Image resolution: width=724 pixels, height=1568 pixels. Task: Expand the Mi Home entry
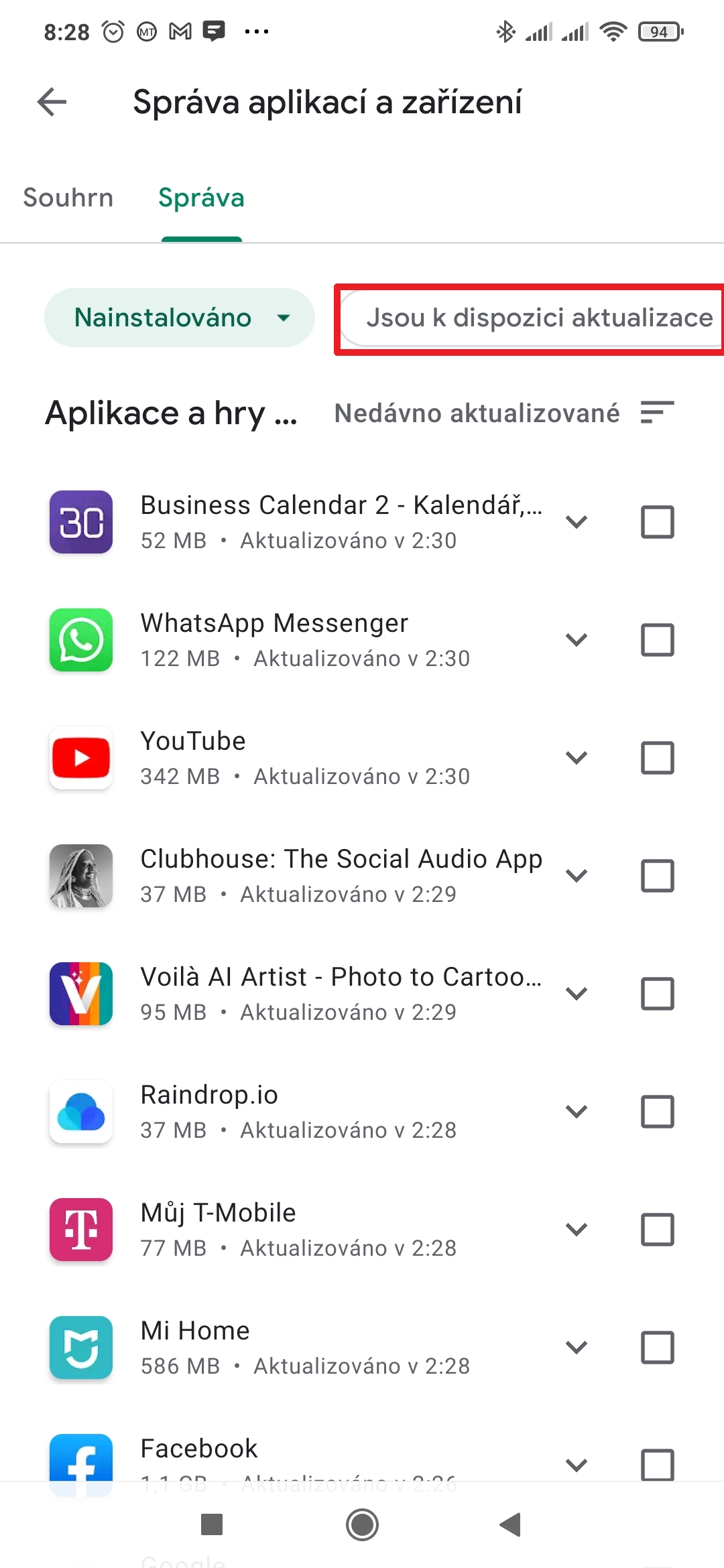577,1347
